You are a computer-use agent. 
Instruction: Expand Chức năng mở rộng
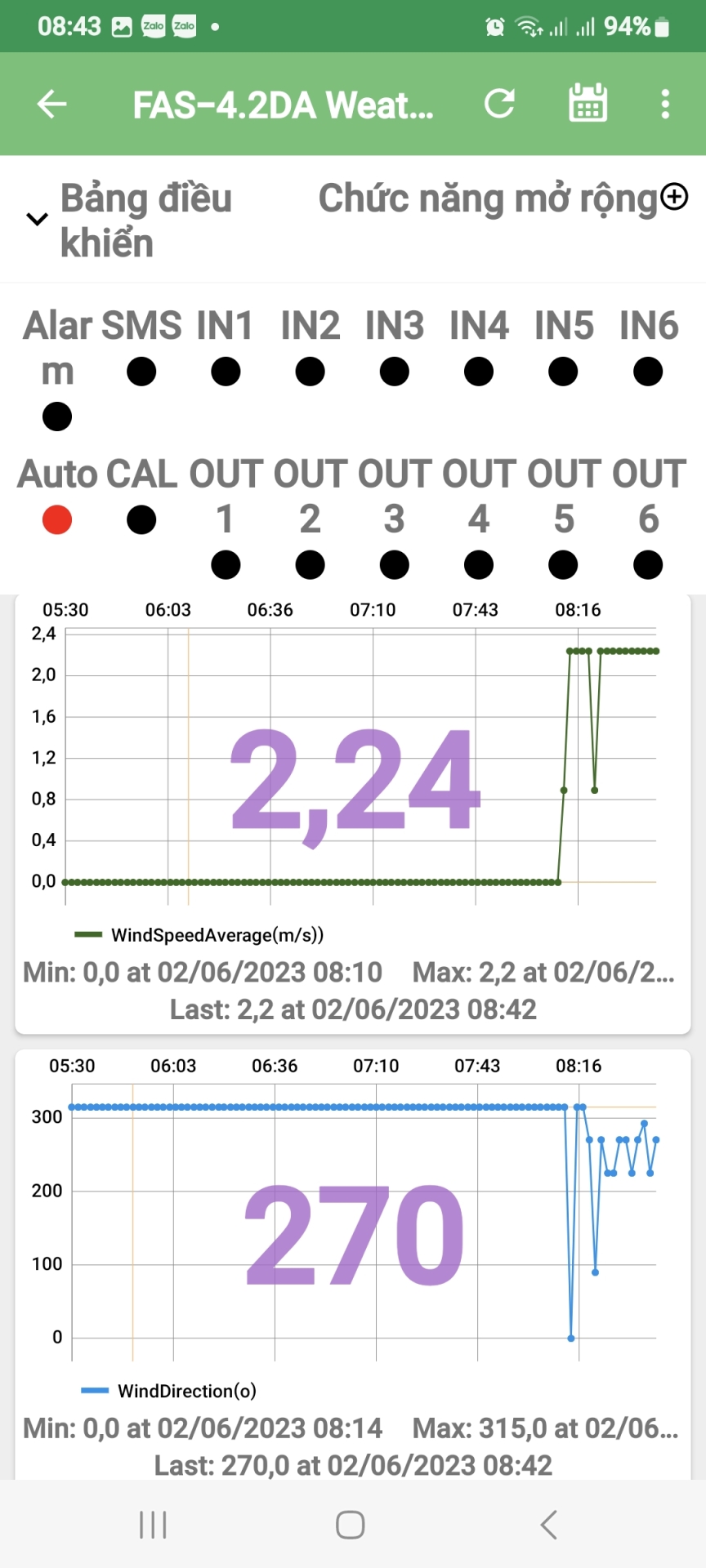674,197
